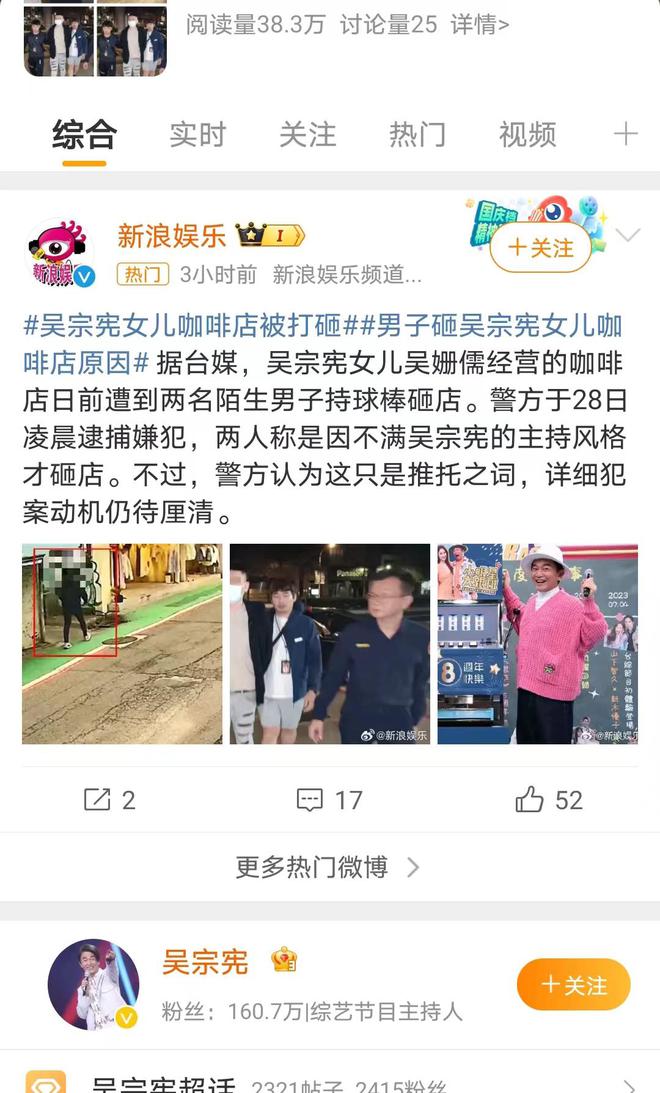This screenshot has width=660, height=1093.
Task: Open hashtag #吴宗宪女儿咖啡店被打砸#
Action: pos(182,326)
